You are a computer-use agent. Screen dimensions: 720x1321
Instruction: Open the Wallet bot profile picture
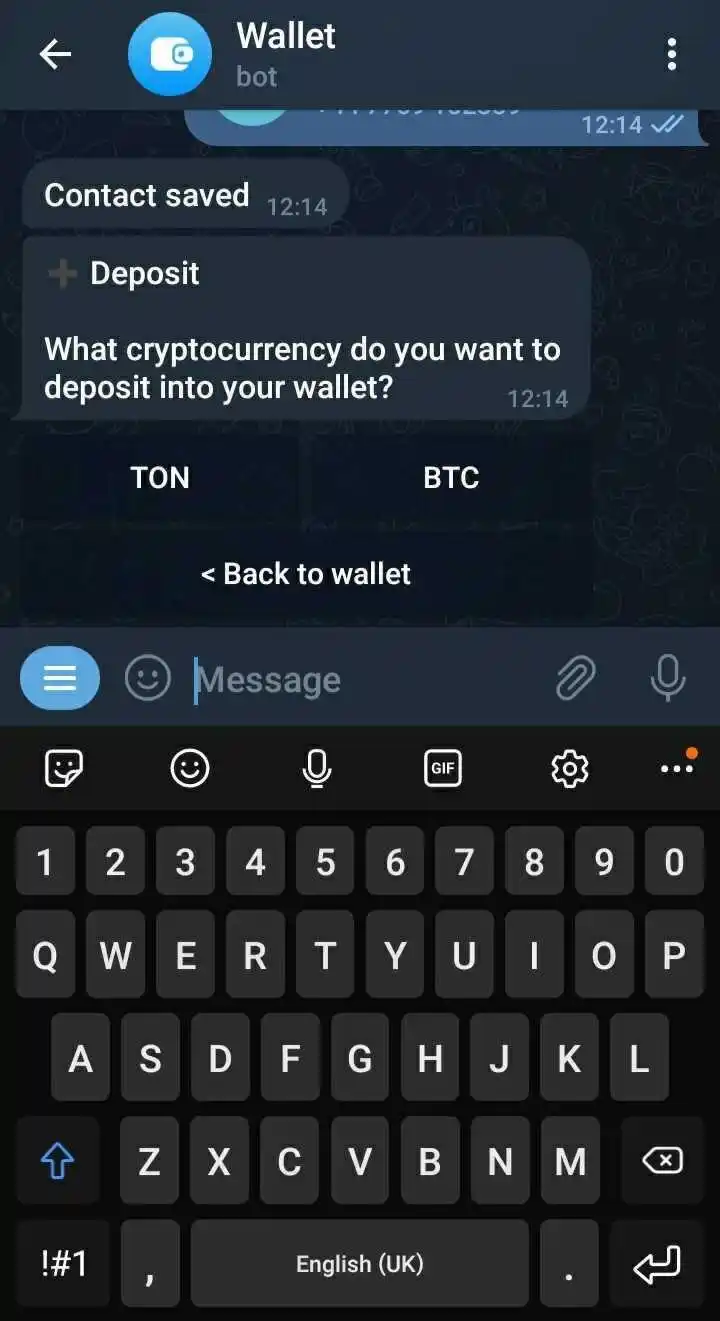click(169, 54)
